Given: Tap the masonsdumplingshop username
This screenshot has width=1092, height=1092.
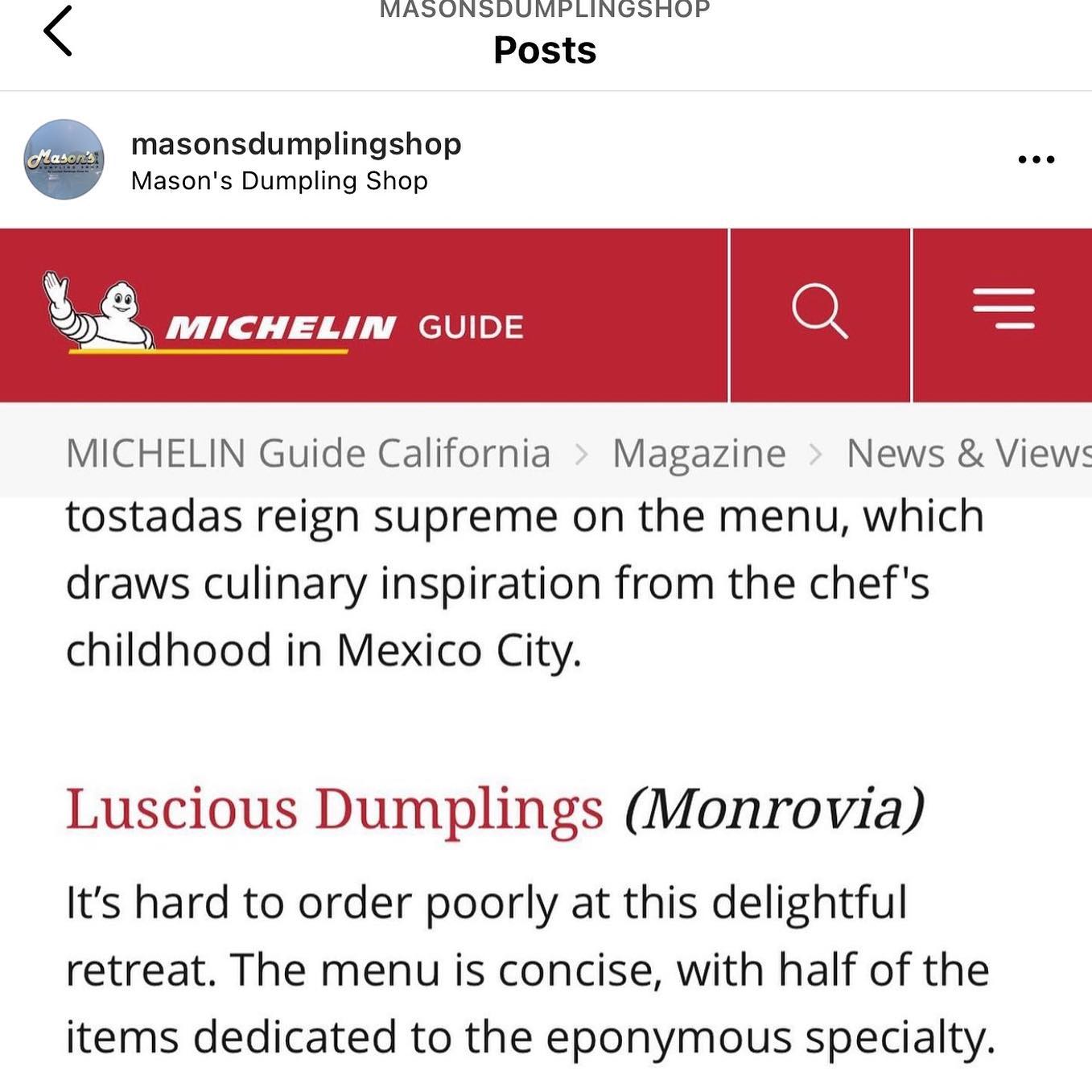Looking at the screenshot, I should click(x=296, y=144).
